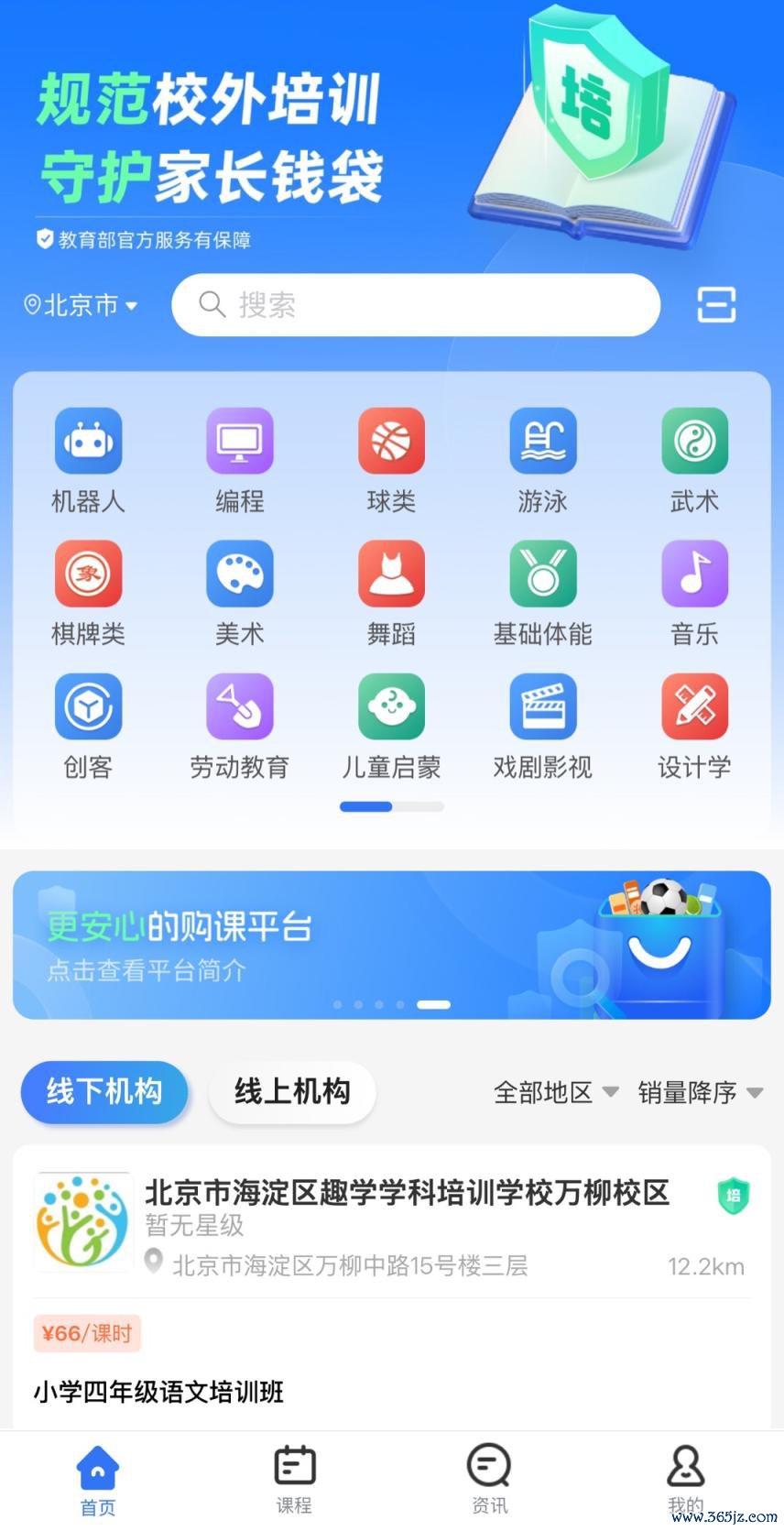Go to the 课程 tab

click(x=295, y=1481)
